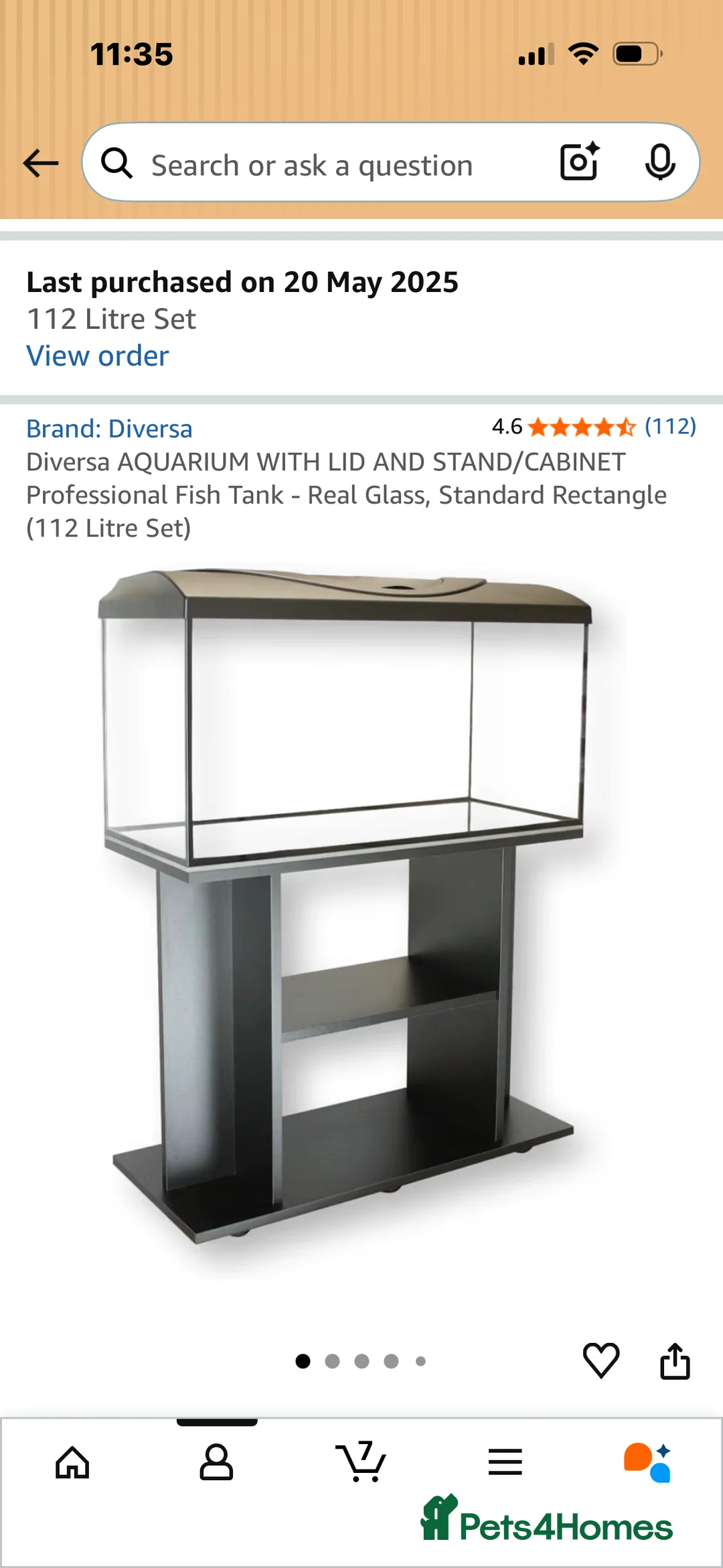Start voice search with the microphone
Viewport: 723px width, 1568px height.
tap(659, 162)
